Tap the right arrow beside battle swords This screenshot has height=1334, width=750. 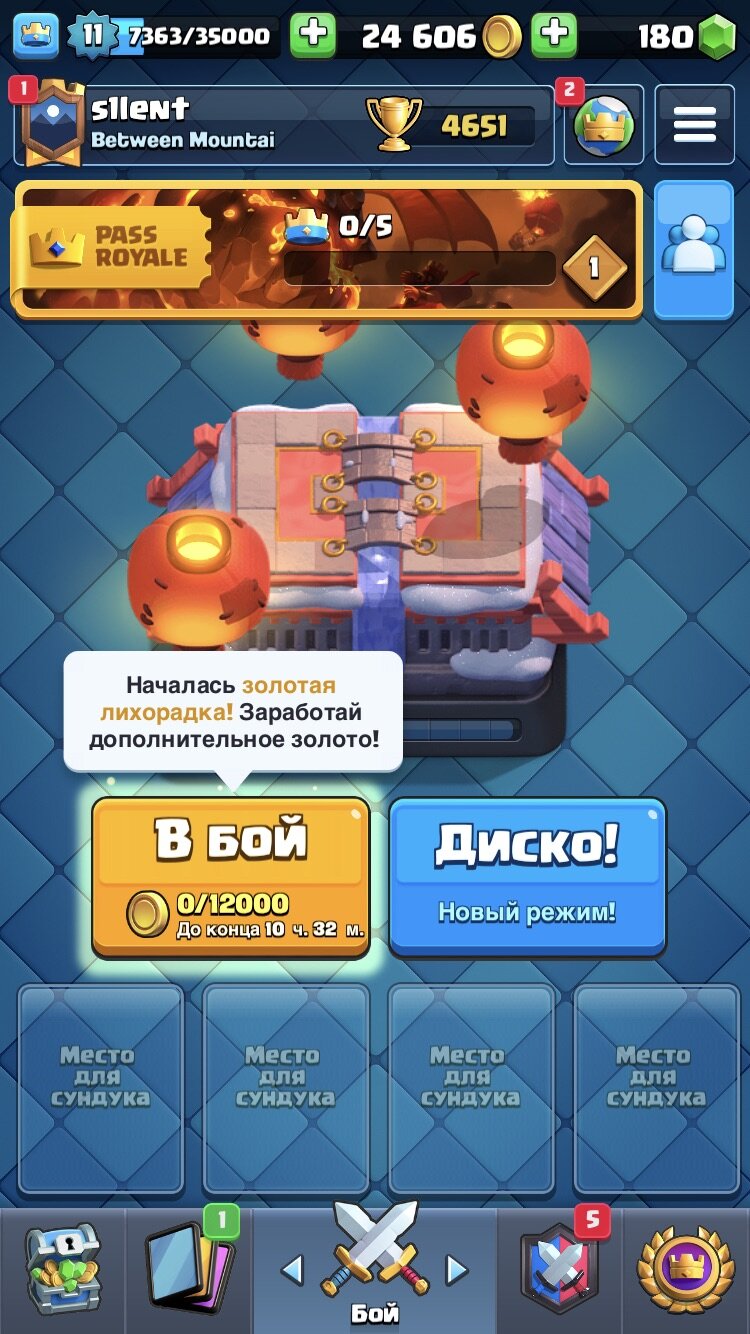[457, 1270]
